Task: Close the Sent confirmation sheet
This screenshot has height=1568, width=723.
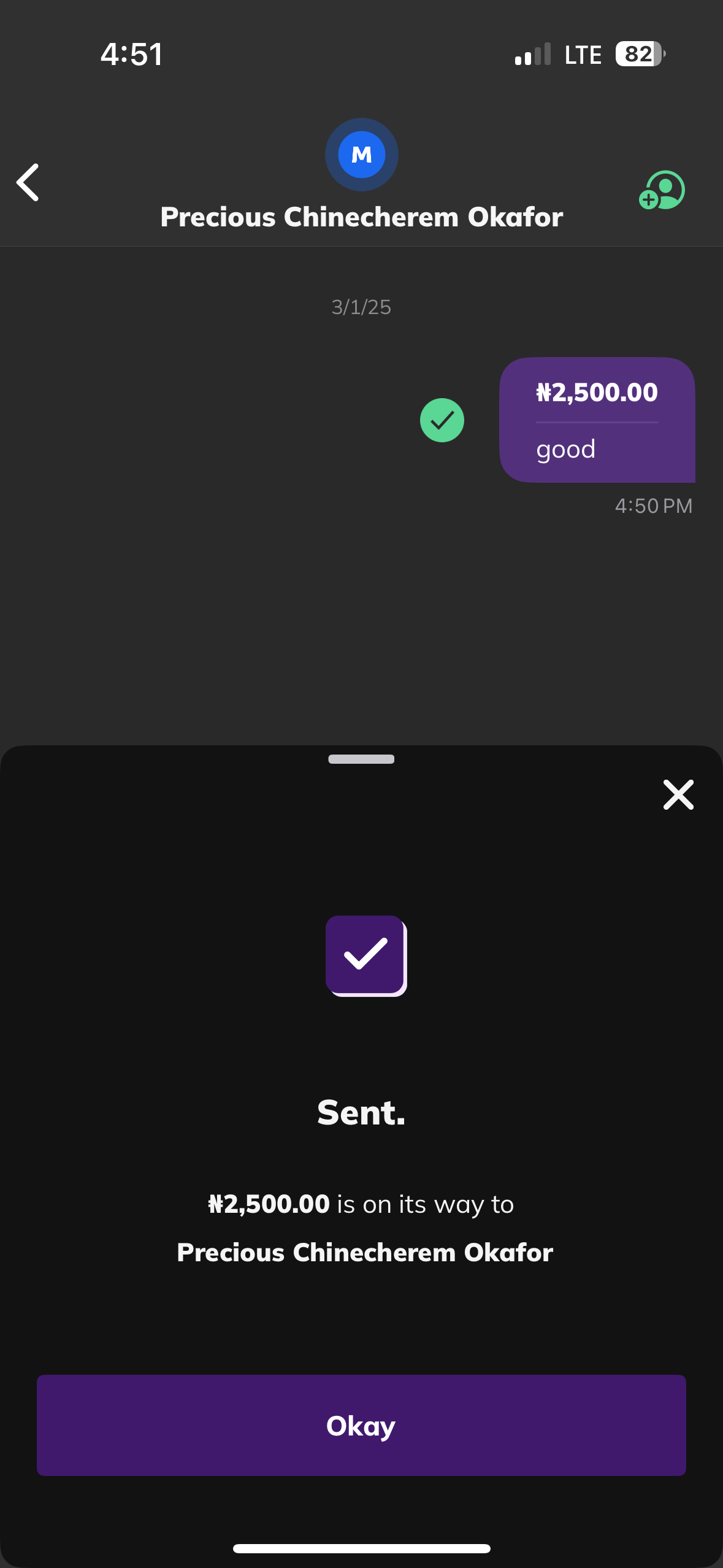Action: 678,794
